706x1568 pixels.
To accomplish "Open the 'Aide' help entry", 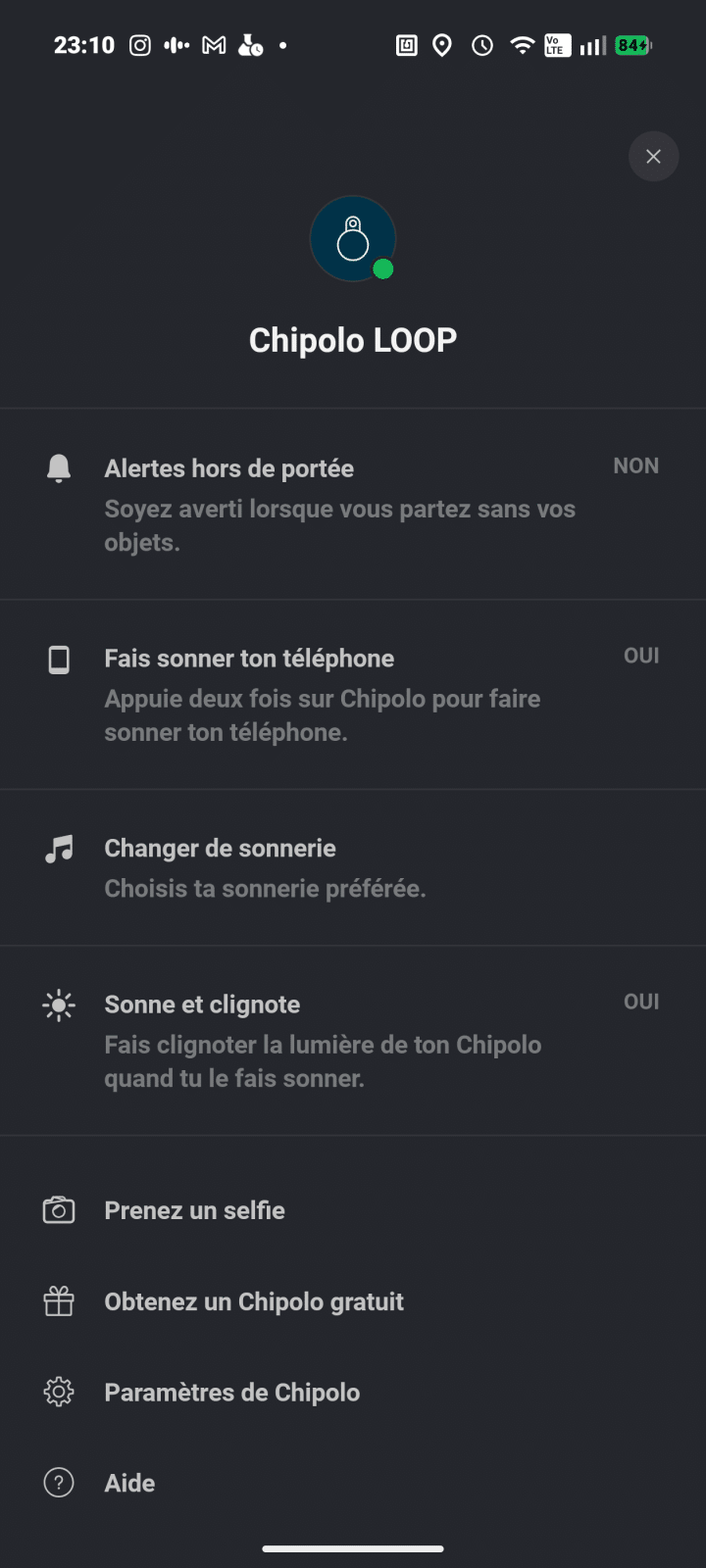I will pyautogui.click(x=128, y=1483).
